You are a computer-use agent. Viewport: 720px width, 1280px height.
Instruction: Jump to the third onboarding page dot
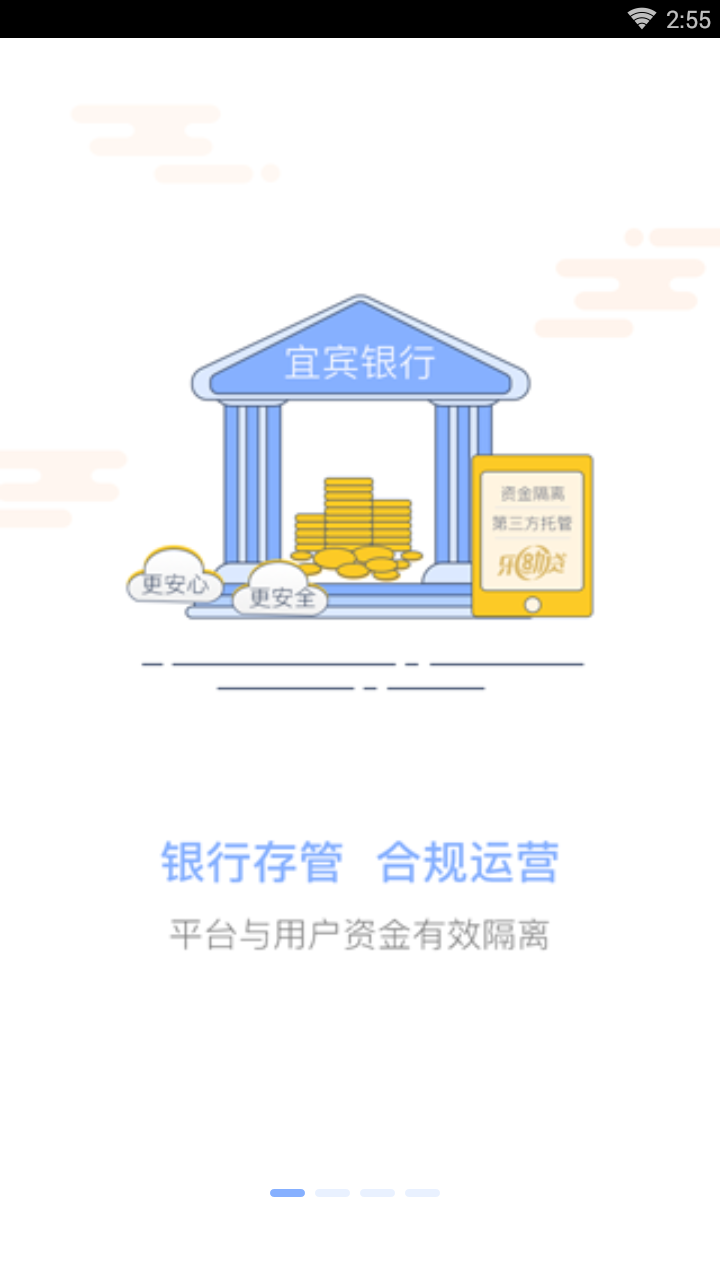(x=377, y=1192)
